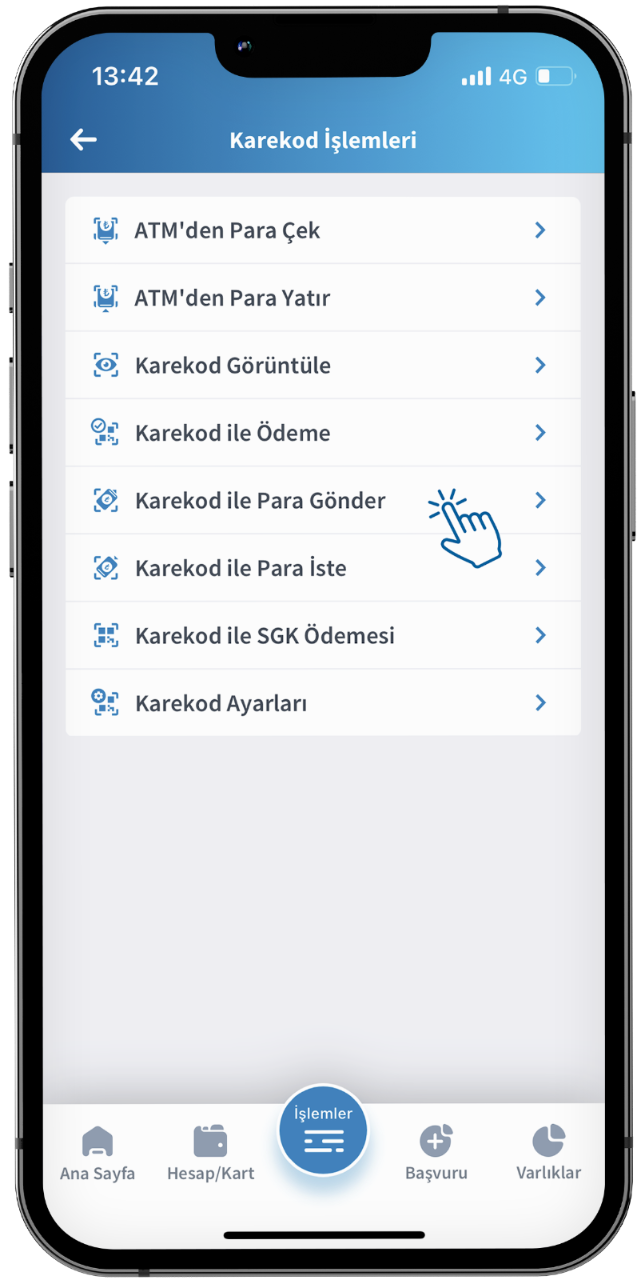This screenshot has height=1280, width=641.
Task: Choose Karekod ile Ödeme
Action: coord(322,433)
